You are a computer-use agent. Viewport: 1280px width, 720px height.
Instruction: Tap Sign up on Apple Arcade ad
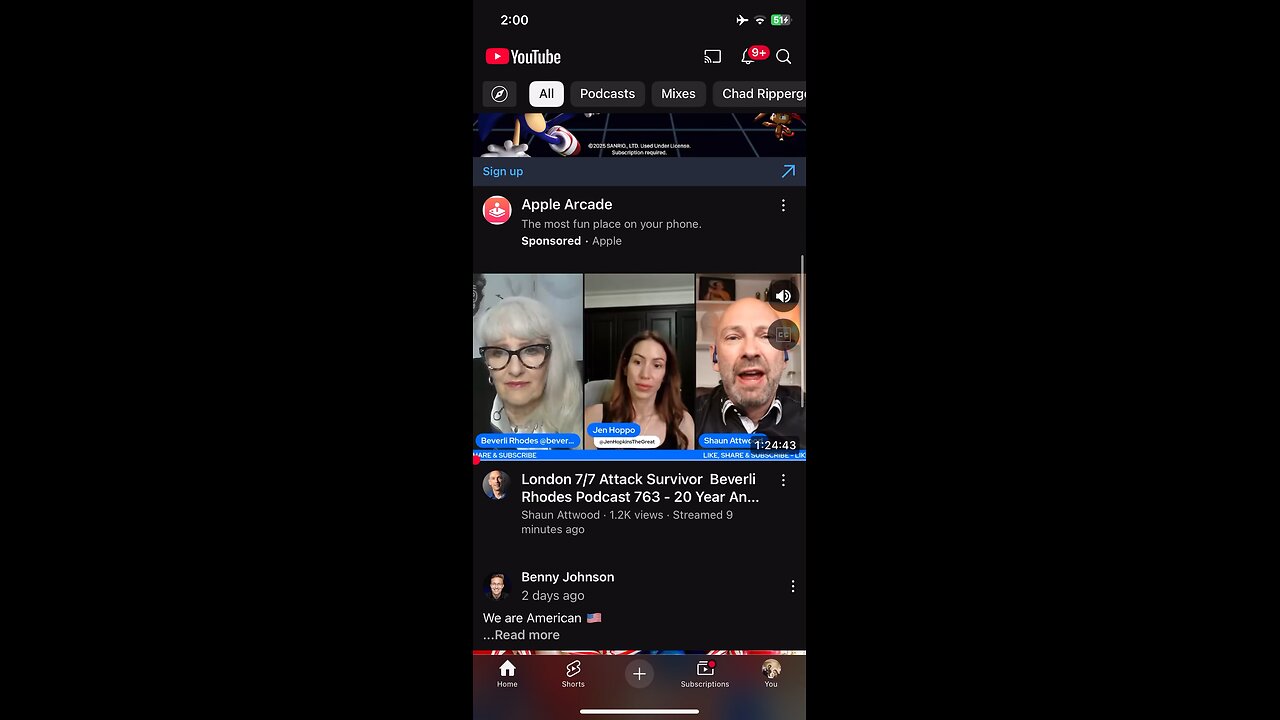[503, 171]
